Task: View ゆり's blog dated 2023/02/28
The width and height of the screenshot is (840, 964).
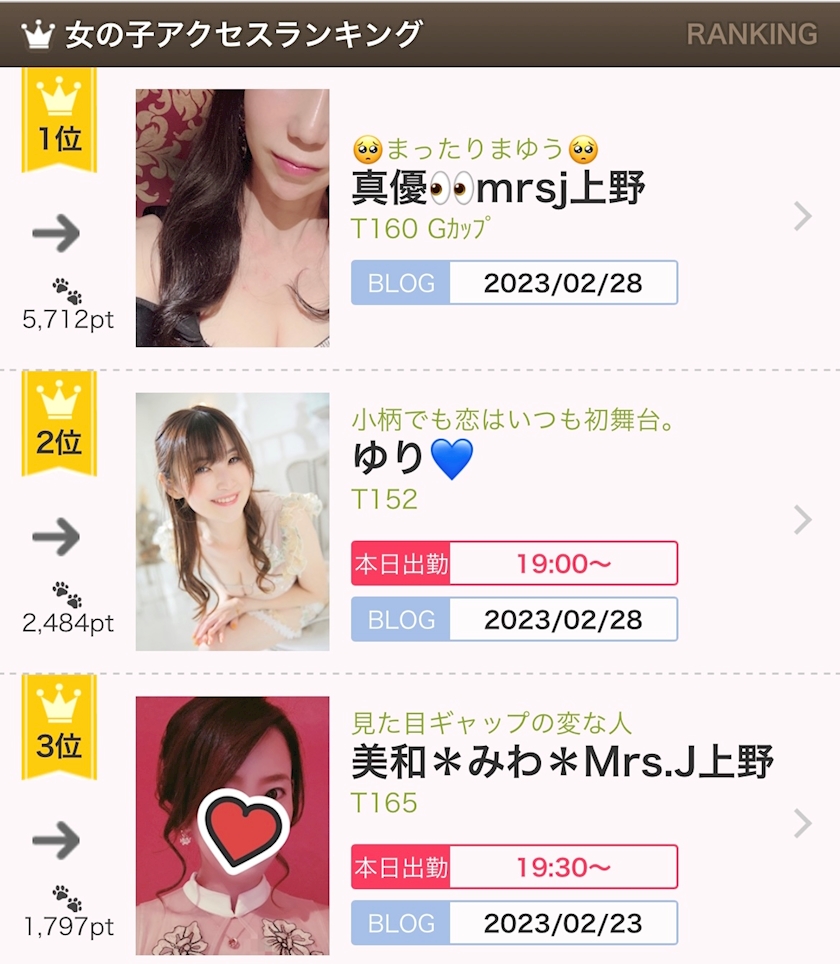Action: tap(514, 619)
